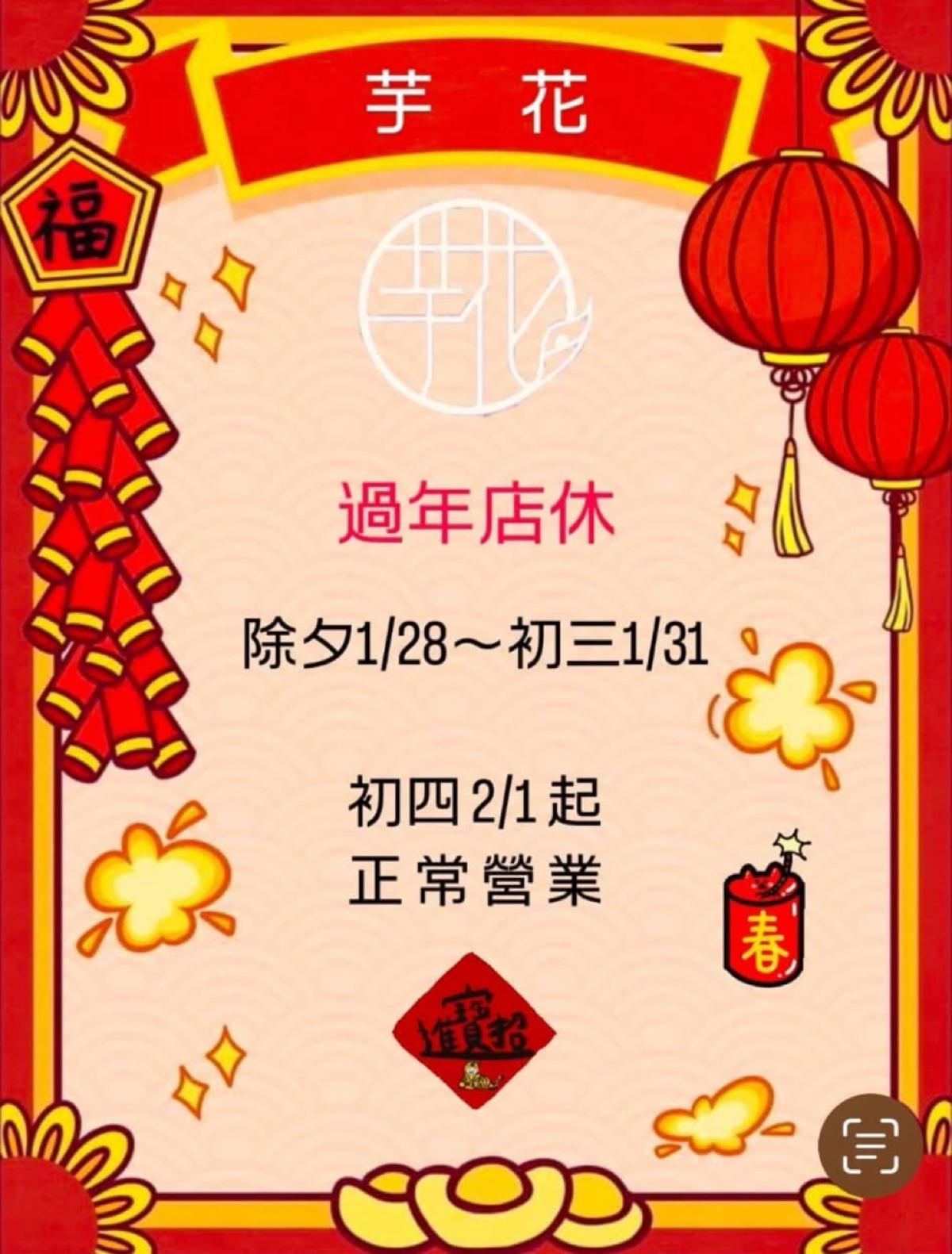The image size is (952, 1254).
Task: Tap the text recognition scan icon
Action: point(870,1145)
